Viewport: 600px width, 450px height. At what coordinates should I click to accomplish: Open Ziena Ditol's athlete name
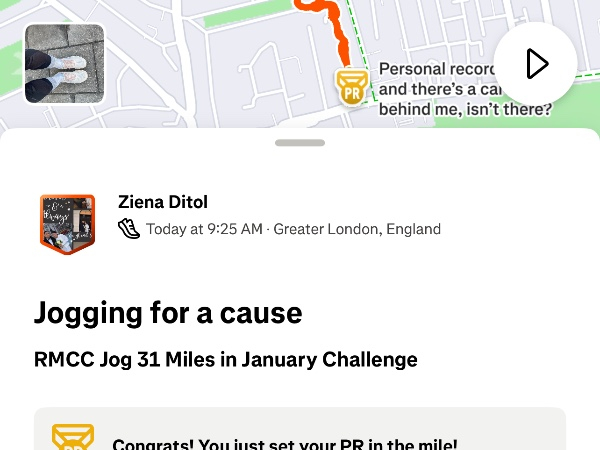163,203
